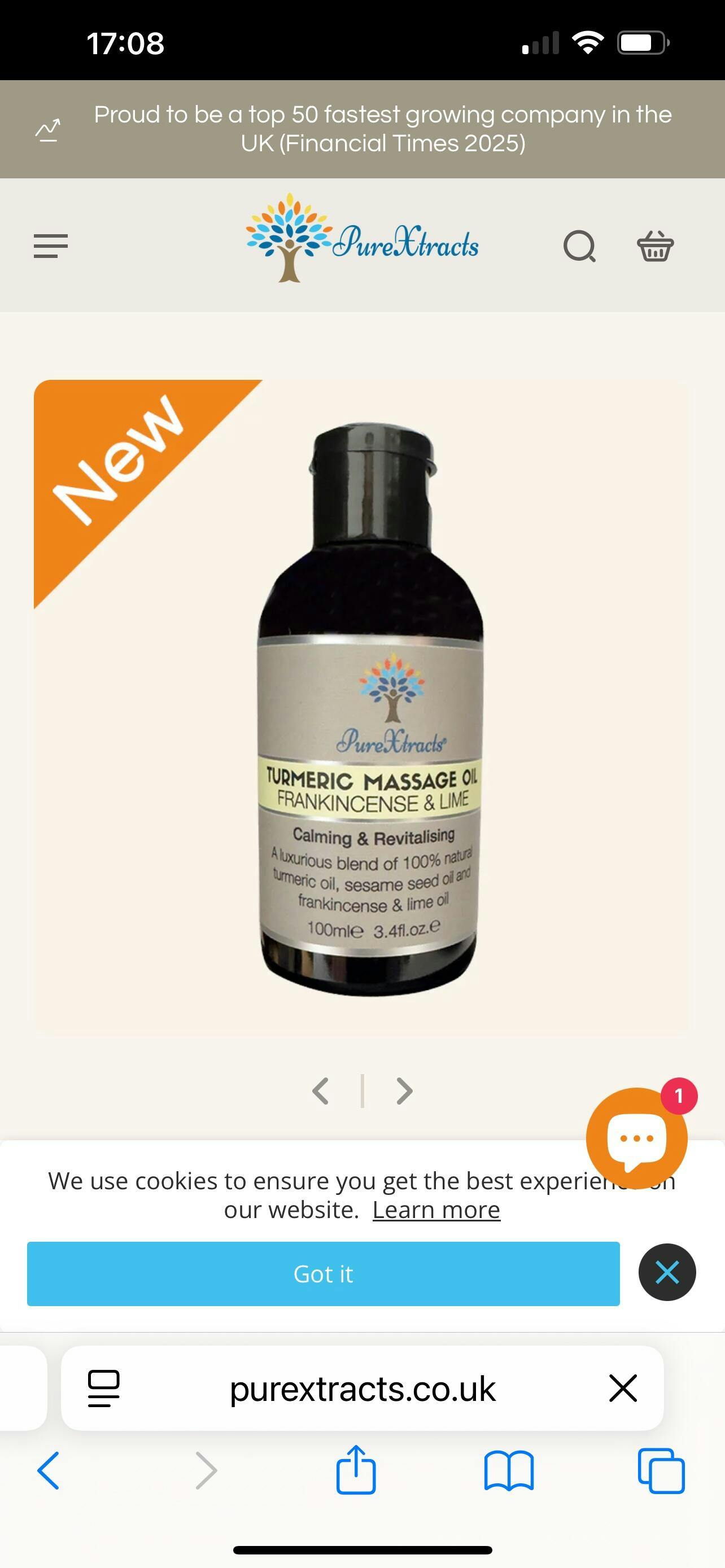Open the Safari page settings menu
725x1568 pixels.
pyautogui.click(x=104, y=1389)
